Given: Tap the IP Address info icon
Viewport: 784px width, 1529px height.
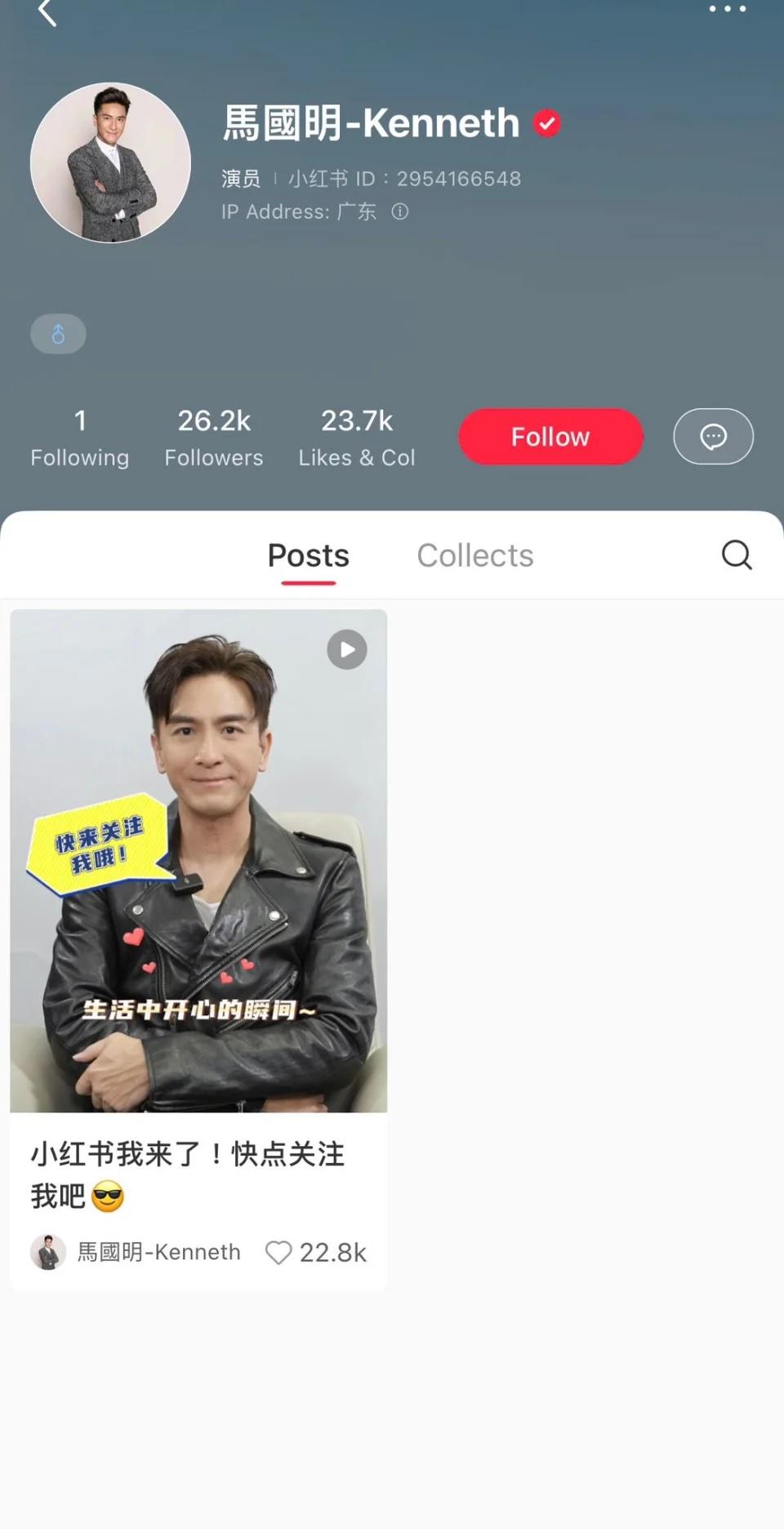Looking at the screenshot, I should click(x=399, y=212).
